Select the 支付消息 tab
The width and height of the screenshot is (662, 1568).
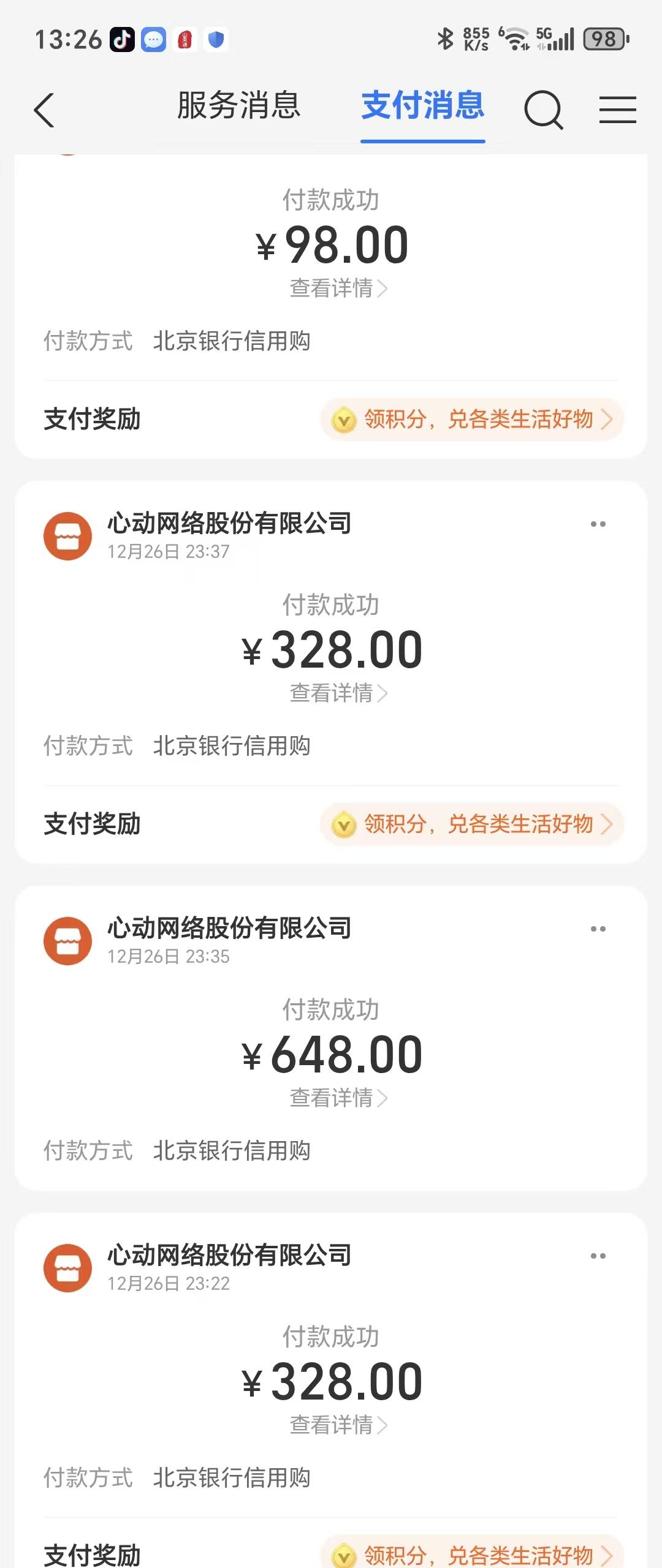[x=422, y=105]
